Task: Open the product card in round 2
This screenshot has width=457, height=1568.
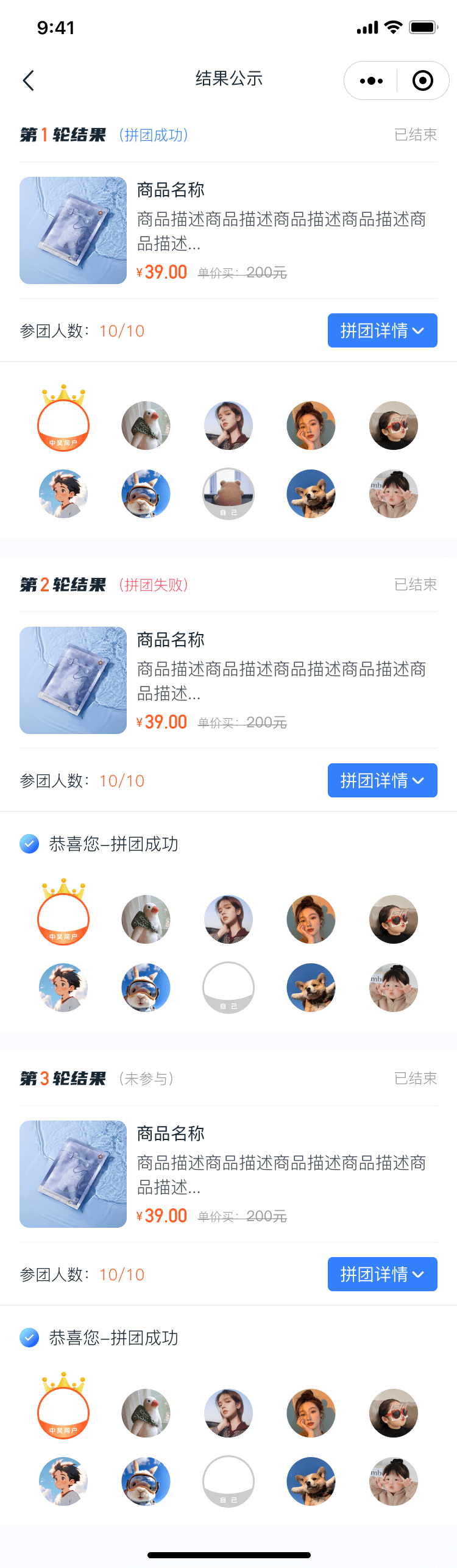Action: [x=228, y=680]
